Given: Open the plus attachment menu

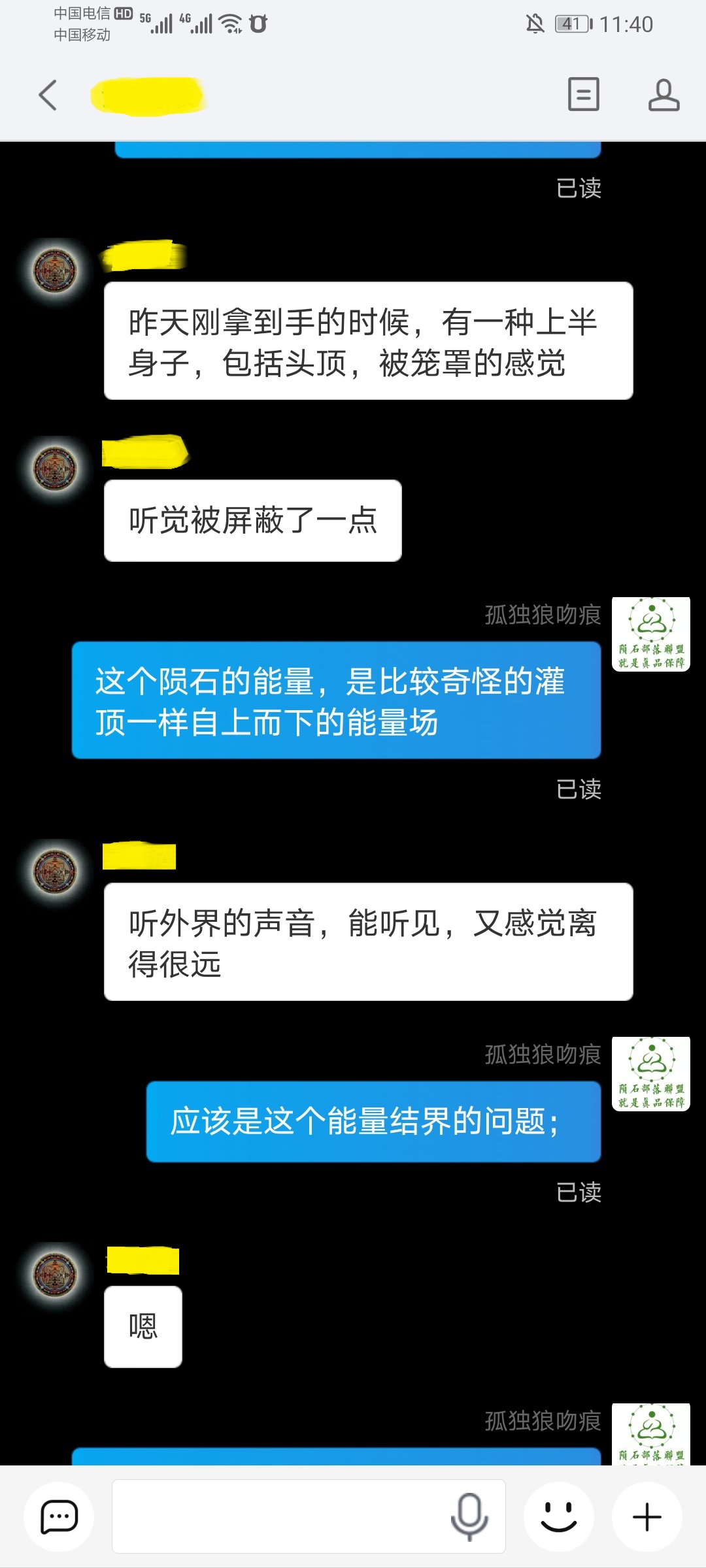Looking at the screenshot, I should [647, 1517].
